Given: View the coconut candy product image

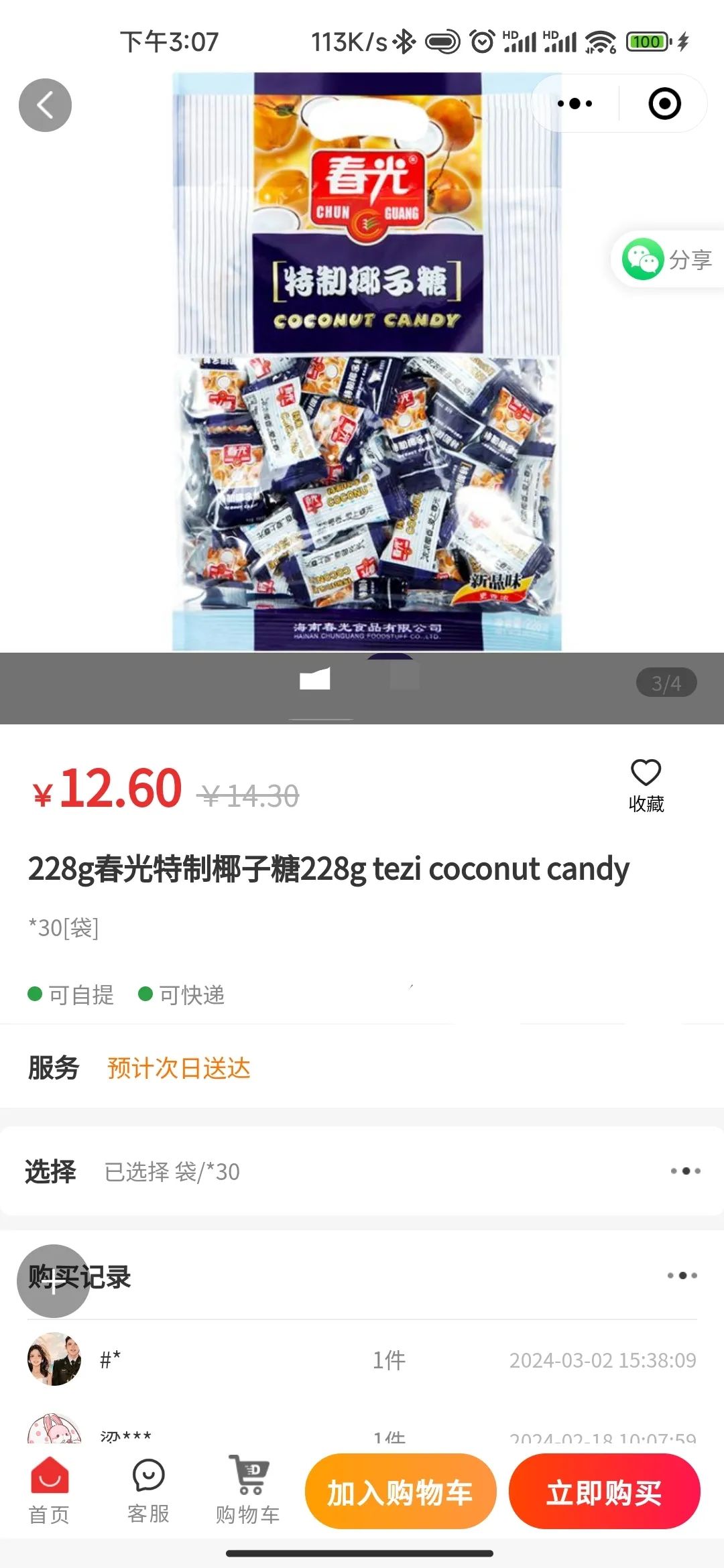Looking at the screenshot, I should click(367, 362).
